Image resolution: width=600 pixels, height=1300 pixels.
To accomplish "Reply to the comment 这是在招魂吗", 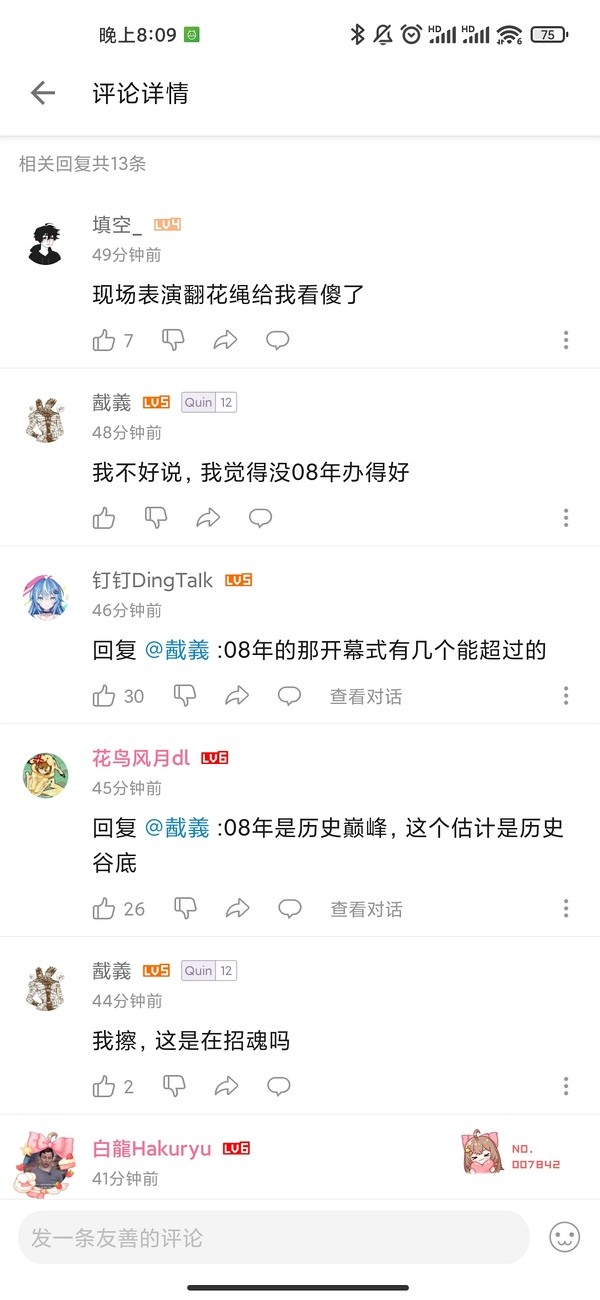I will [278, 1086].
